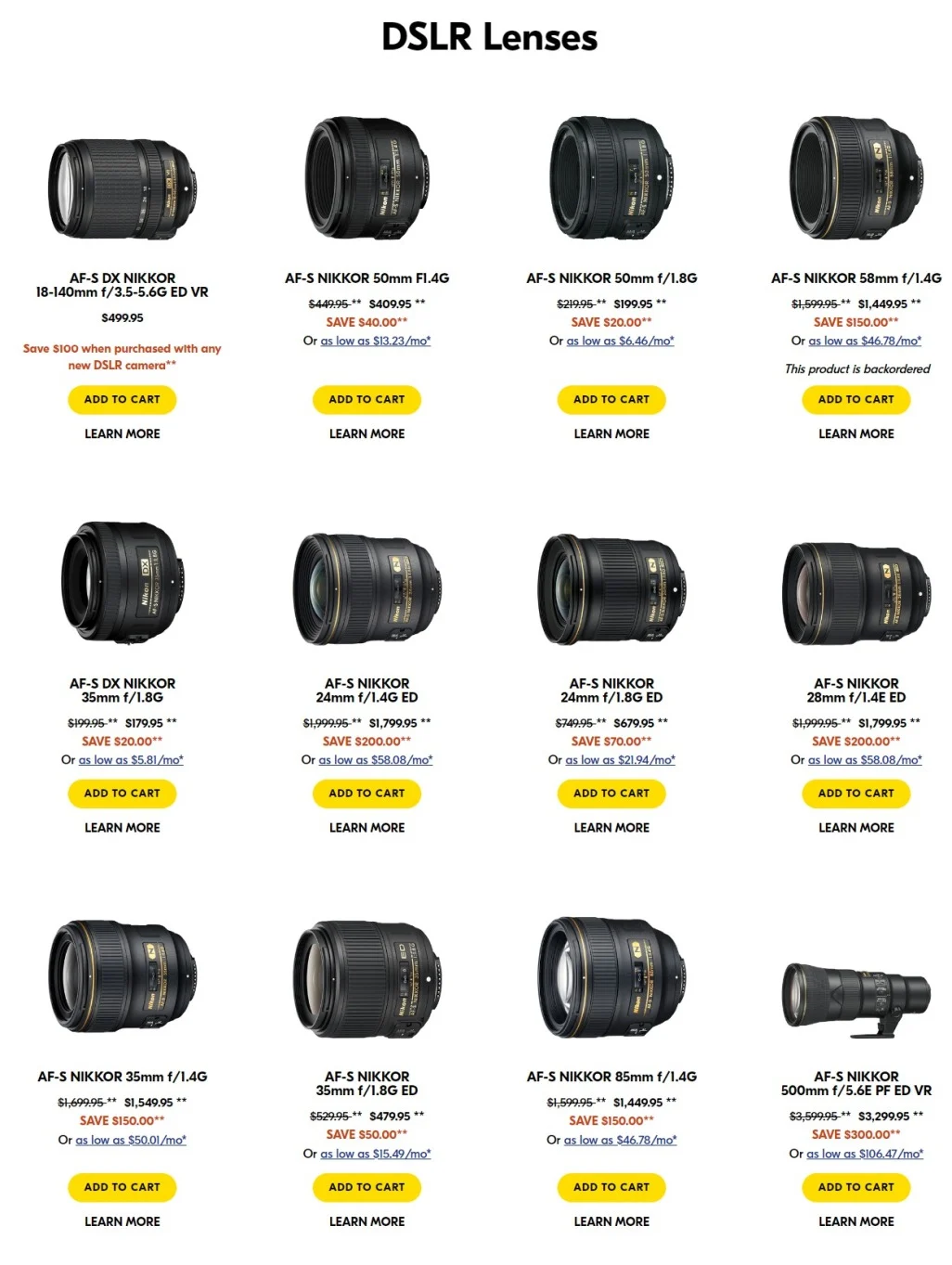Screen dimensions: 952x1265
Task: Learn more about AF-S DX NIKKOR 35mm f/1.8G
Action: pos(122,828)
